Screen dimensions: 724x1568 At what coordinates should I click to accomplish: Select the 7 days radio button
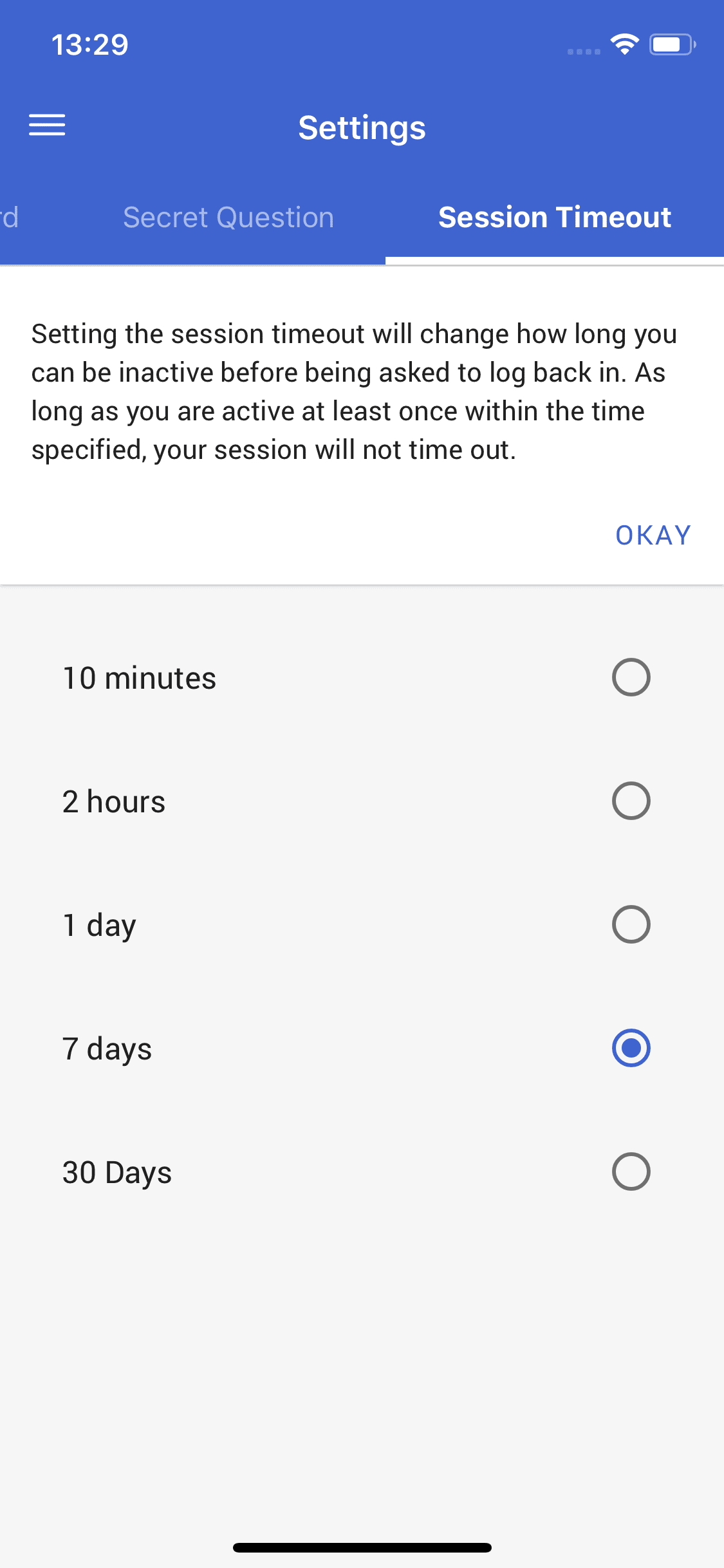631,1048
